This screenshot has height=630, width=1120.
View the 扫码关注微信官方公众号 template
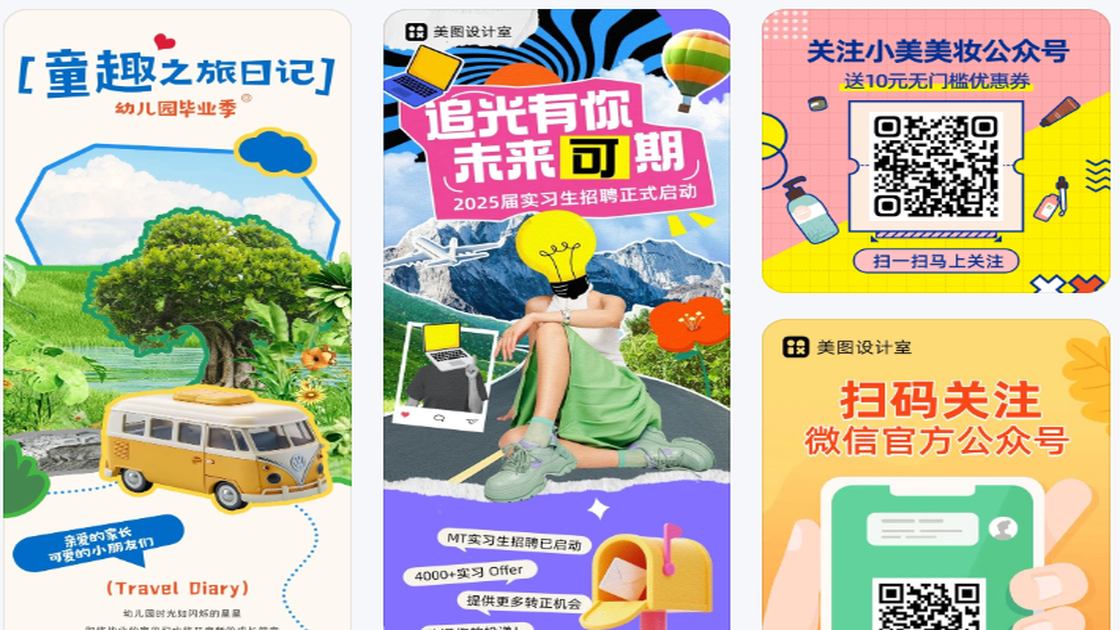pos(935,475)
